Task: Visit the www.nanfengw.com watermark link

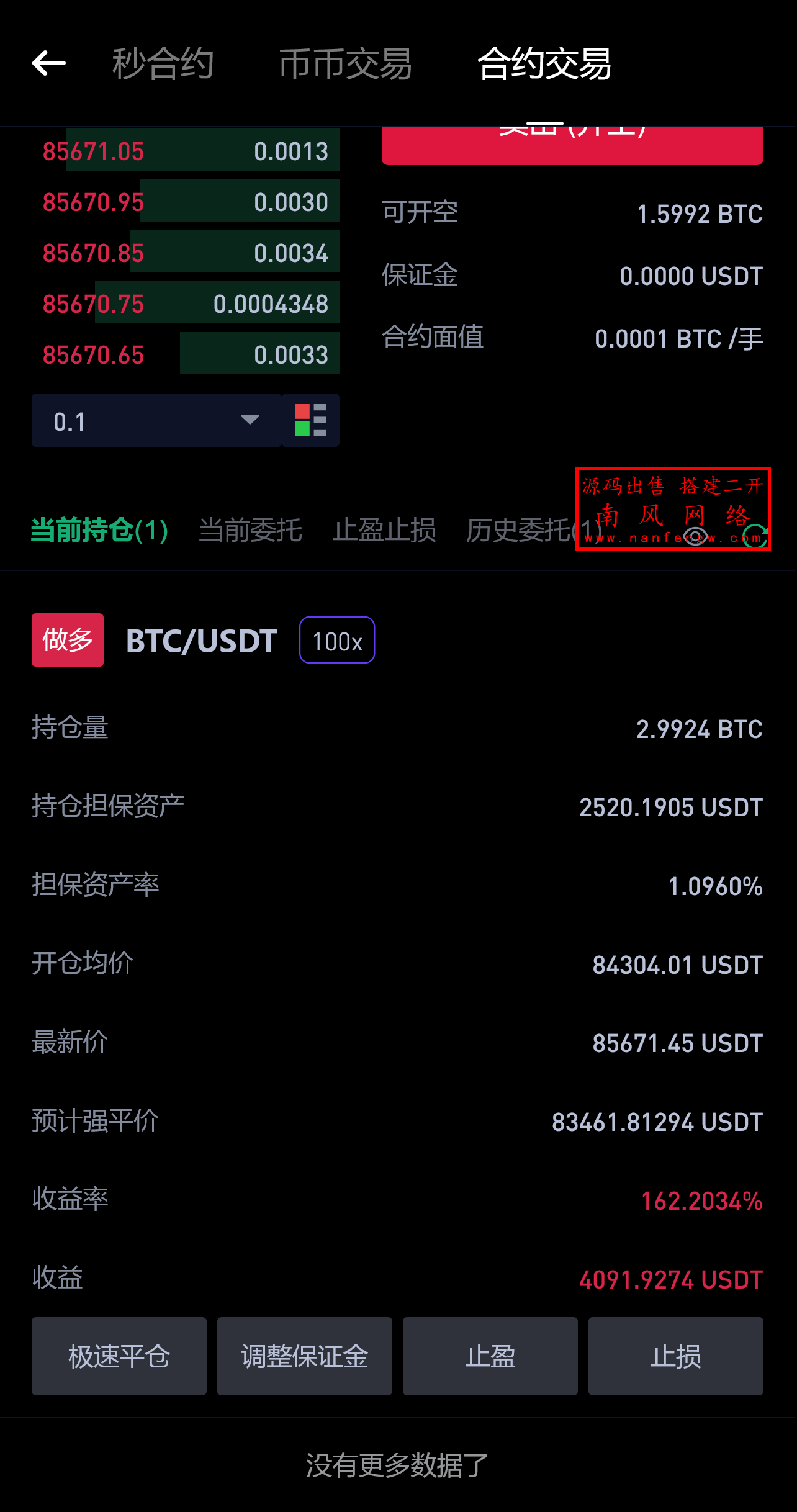Action: 673,539
